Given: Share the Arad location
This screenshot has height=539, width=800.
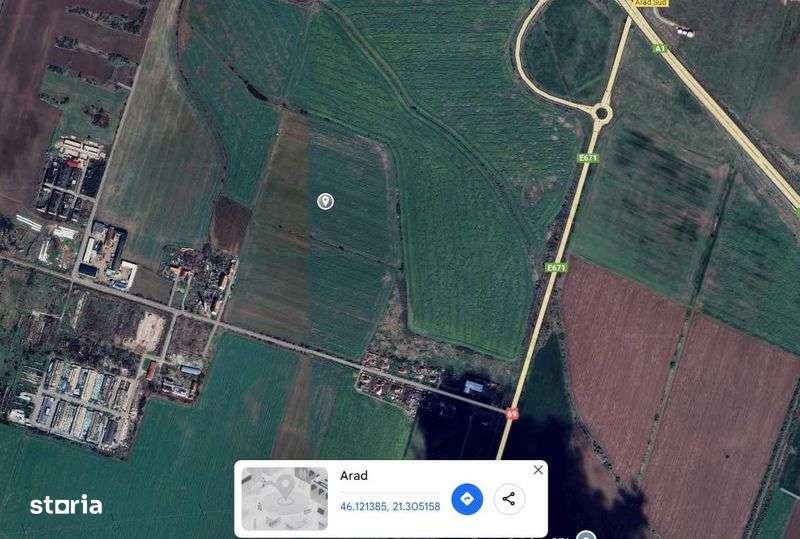Looking at the screenshot, I should pos(509,498).
